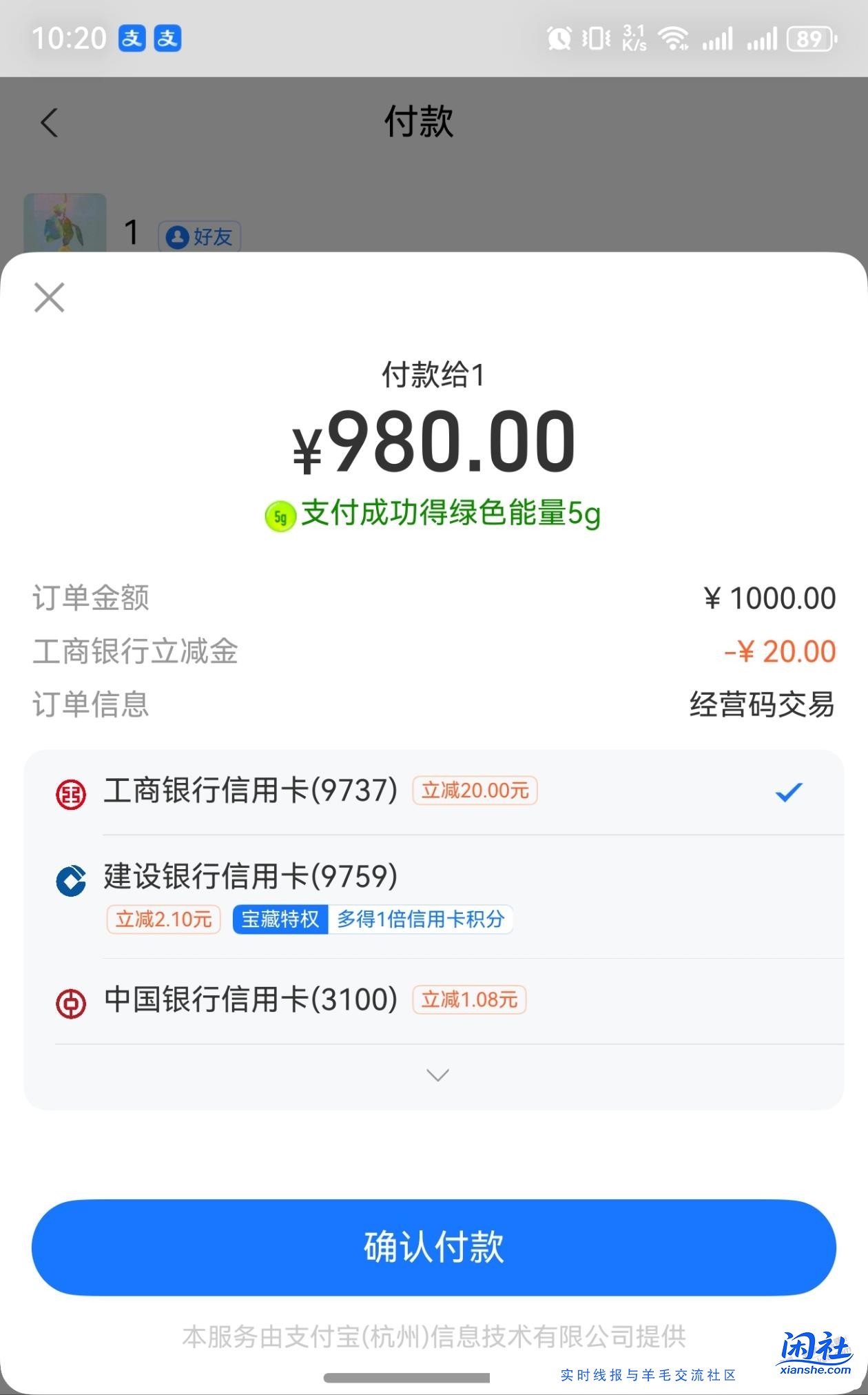Choose 中国银行信用卡(3100) as payment card

(x=248, y=1000)
